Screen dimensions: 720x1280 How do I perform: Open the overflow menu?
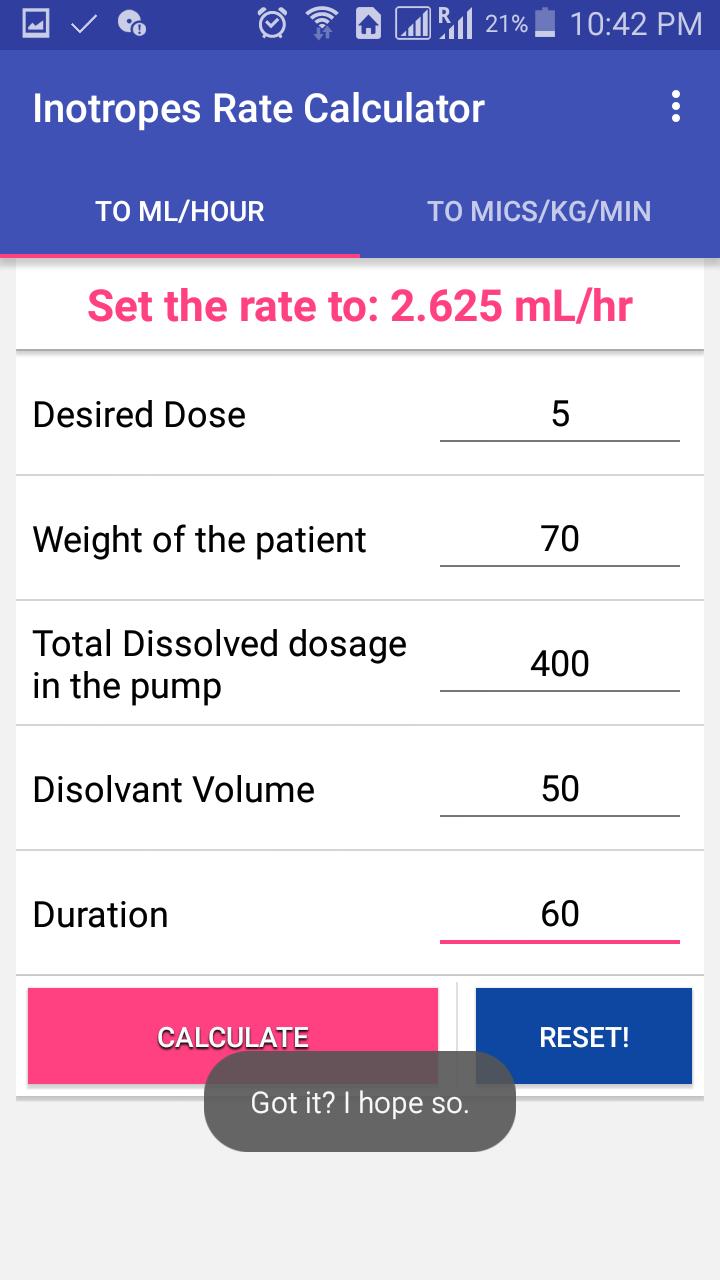pyautogui.click(x=677, y=107)
